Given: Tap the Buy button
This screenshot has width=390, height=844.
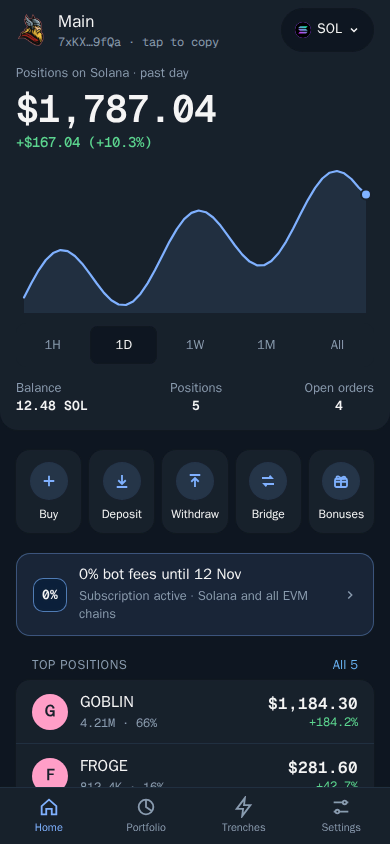Looking at the screenshot, I should pos(48,491).
